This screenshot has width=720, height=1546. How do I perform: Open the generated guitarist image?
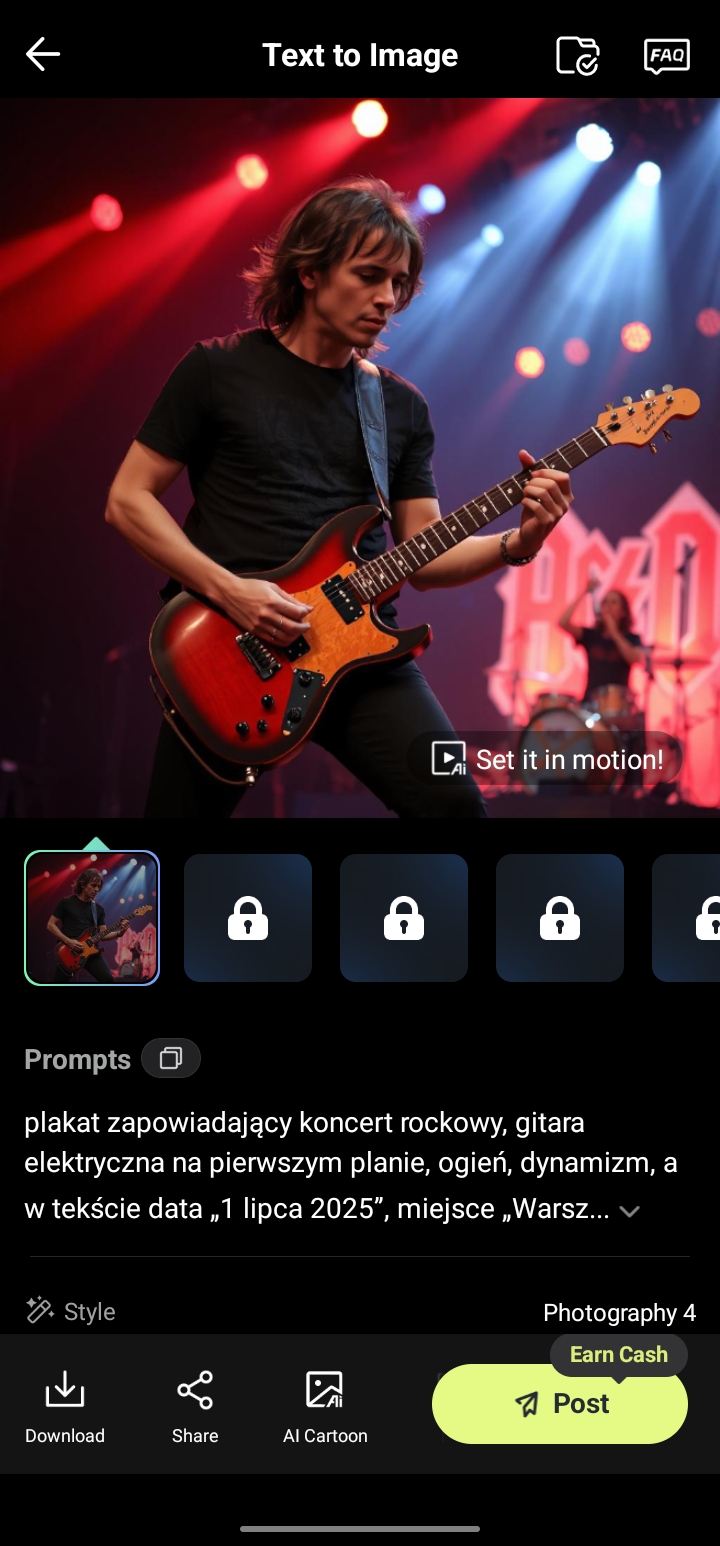360,458
